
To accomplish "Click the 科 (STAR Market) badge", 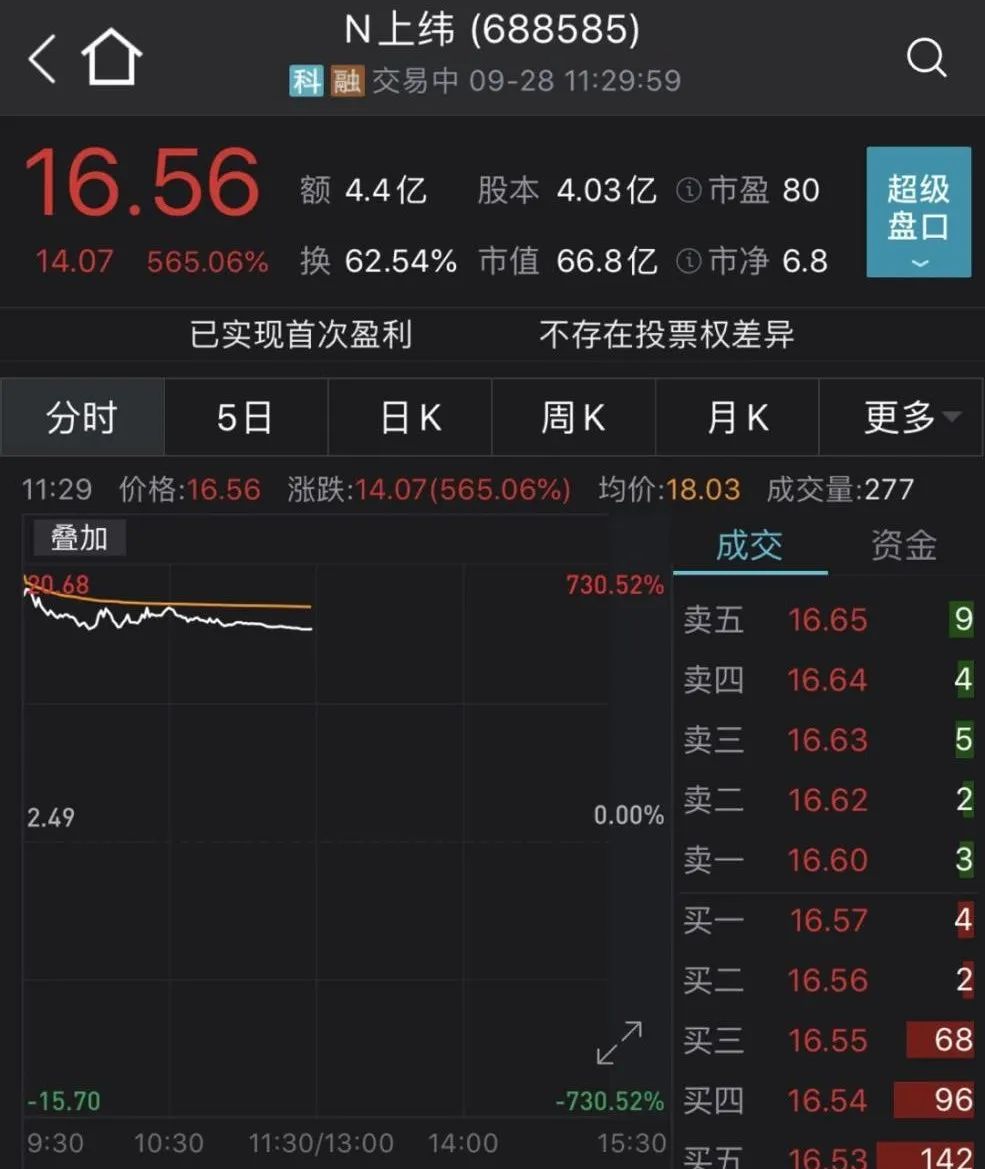I will [x=307, y=81].
